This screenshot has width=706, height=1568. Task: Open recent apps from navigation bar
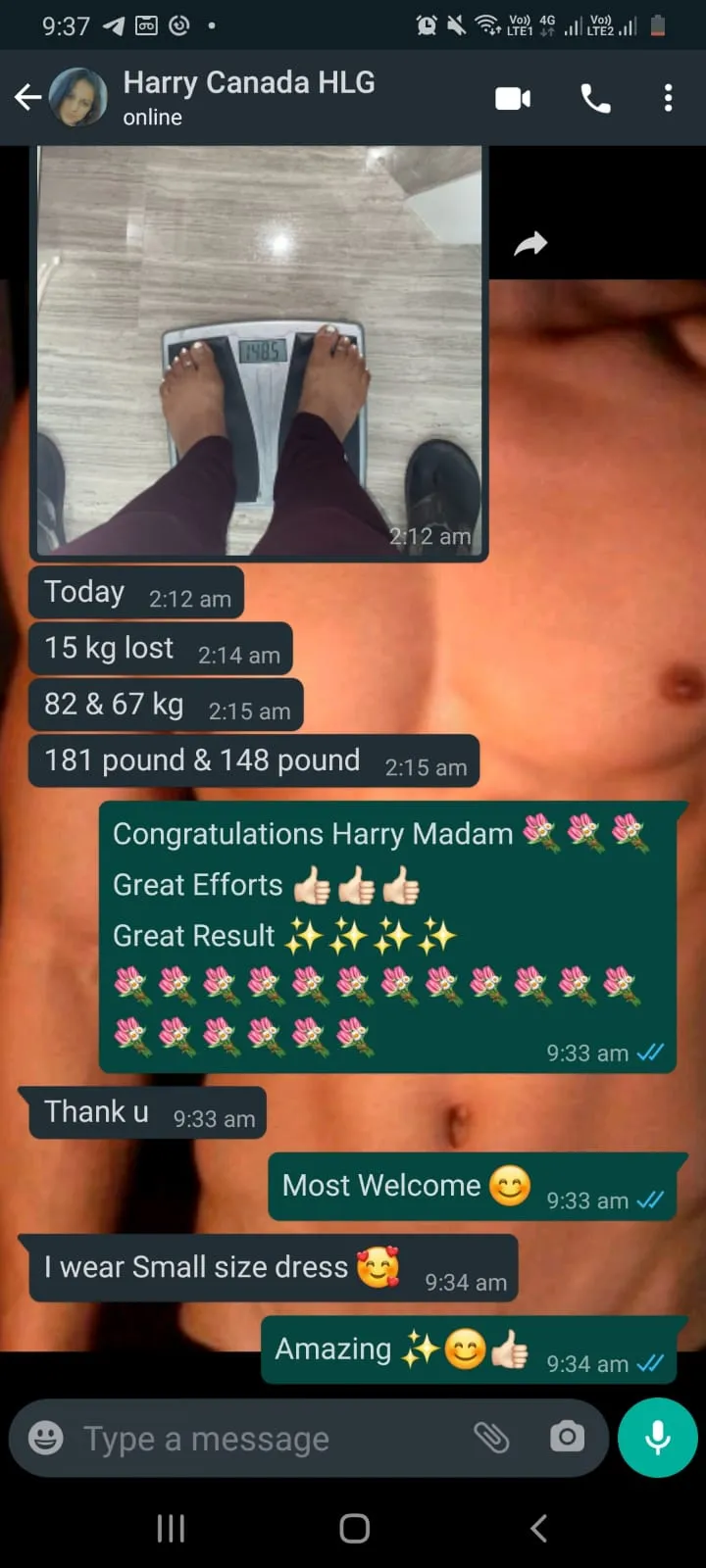[171, 1528]
